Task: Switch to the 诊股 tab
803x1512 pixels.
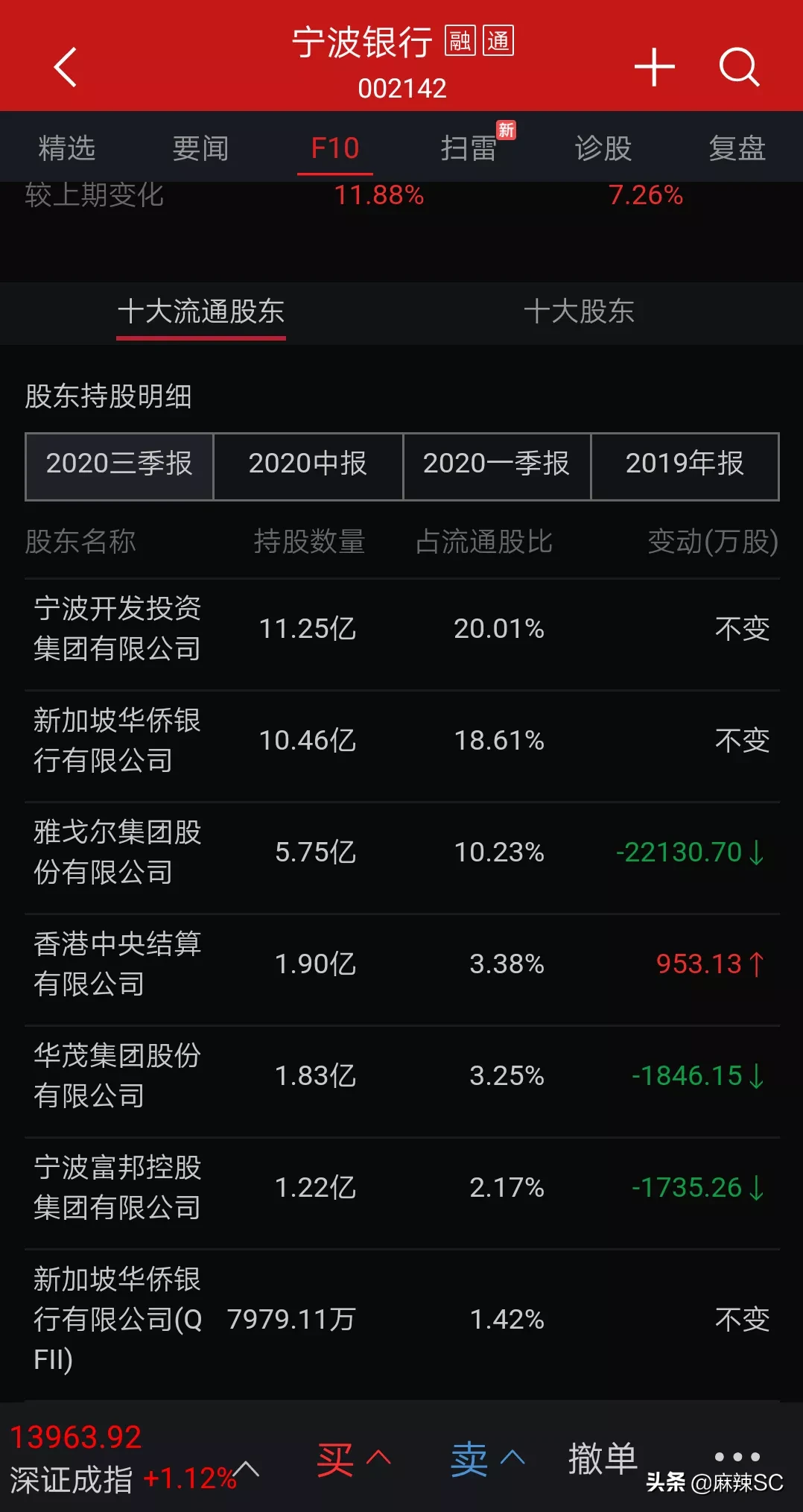Action: (603, 148)
